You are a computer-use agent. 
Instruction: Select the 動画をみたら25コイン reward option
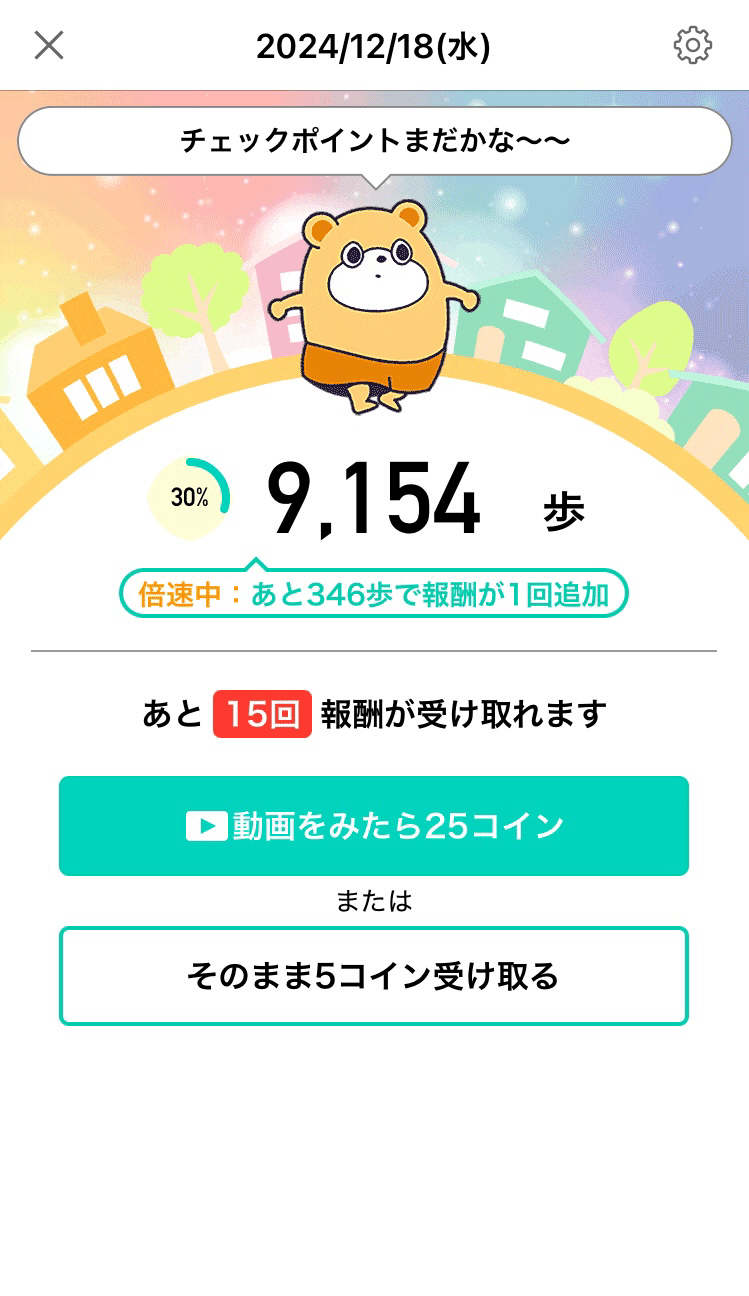(375, 825)
